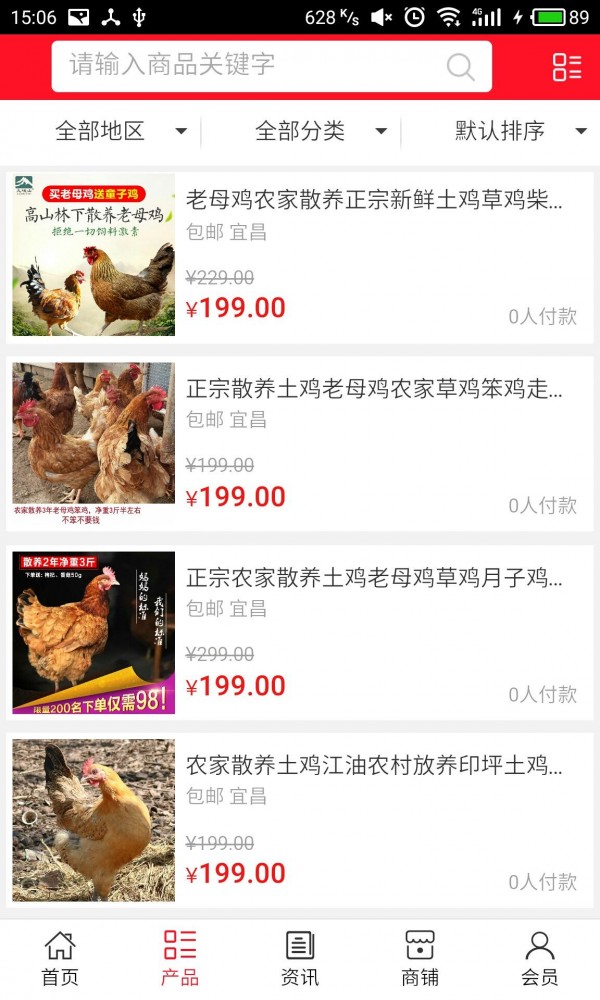Open the category list icon in header
Screen dimensions: 600x1000
[x=567, y=67]
